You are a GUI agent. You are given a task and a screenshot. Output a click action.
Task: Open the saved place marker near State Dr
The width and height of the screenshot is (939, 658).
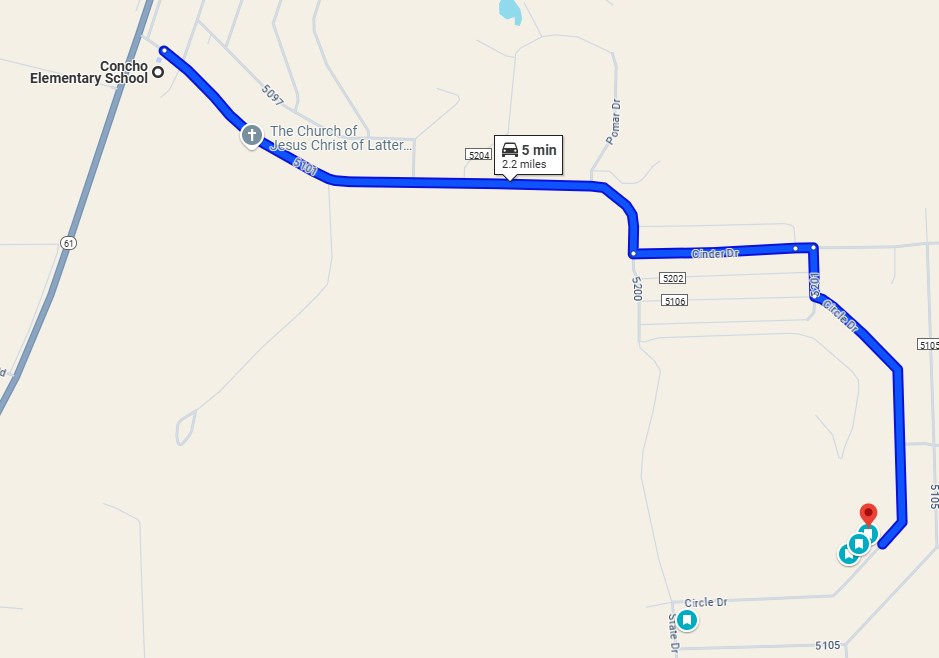pyautogui.click(x=687, y=620)
